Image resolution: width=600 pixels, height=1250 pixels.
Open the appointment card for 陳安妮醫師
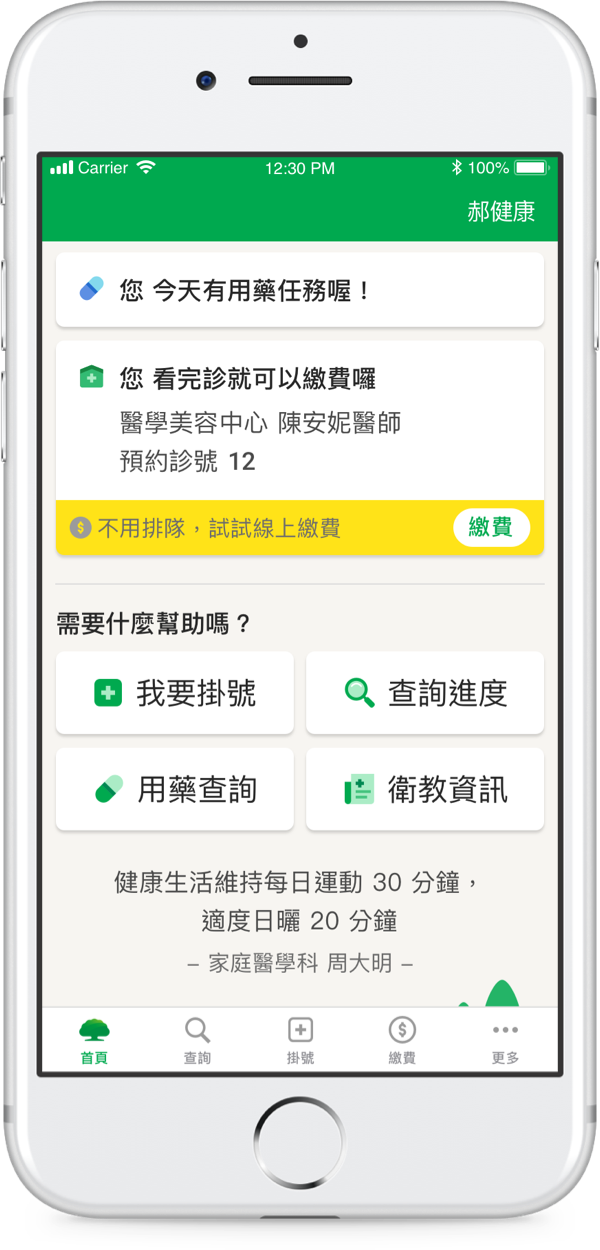tap(299, 420)
